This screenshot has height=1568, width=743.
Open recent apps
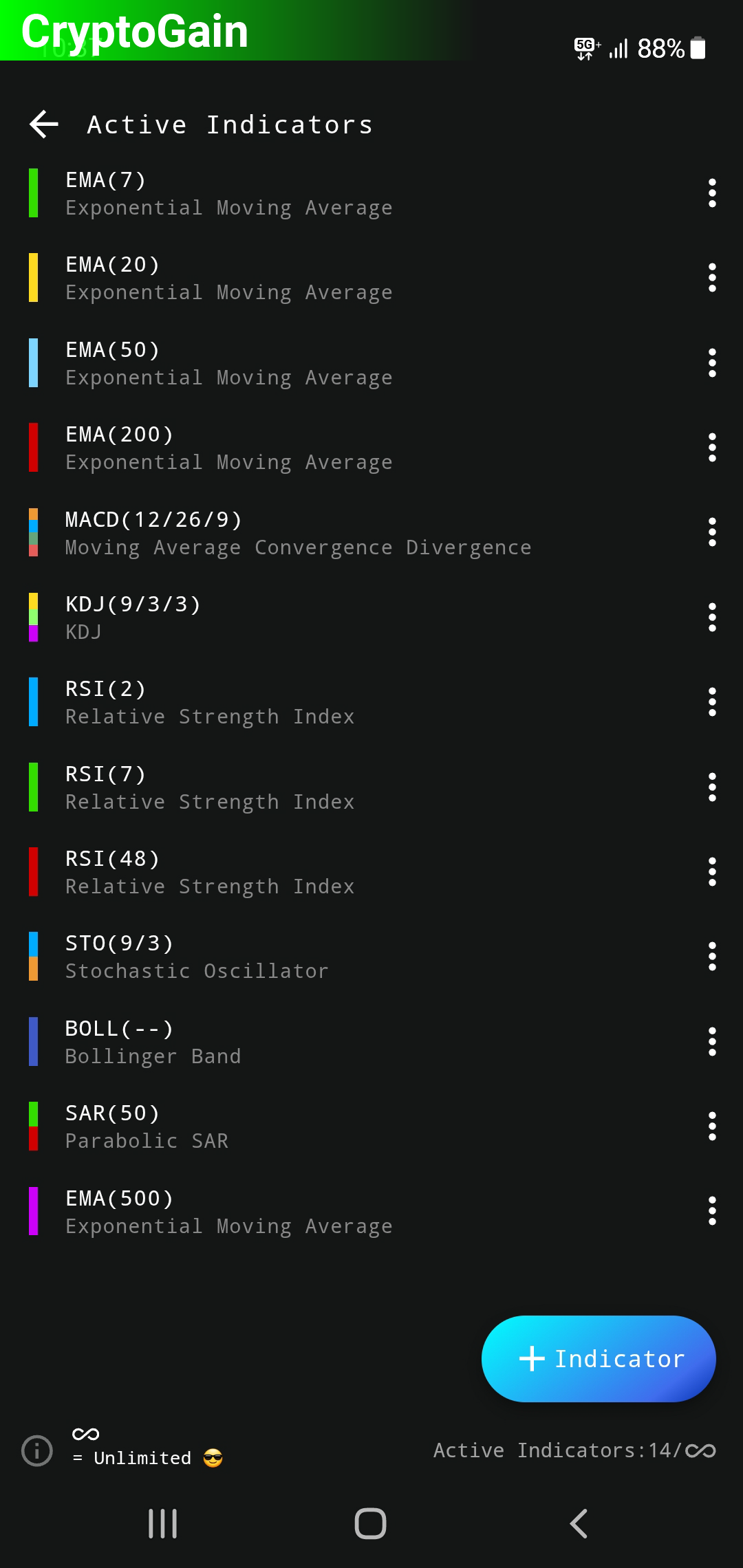click(163, 1523)
